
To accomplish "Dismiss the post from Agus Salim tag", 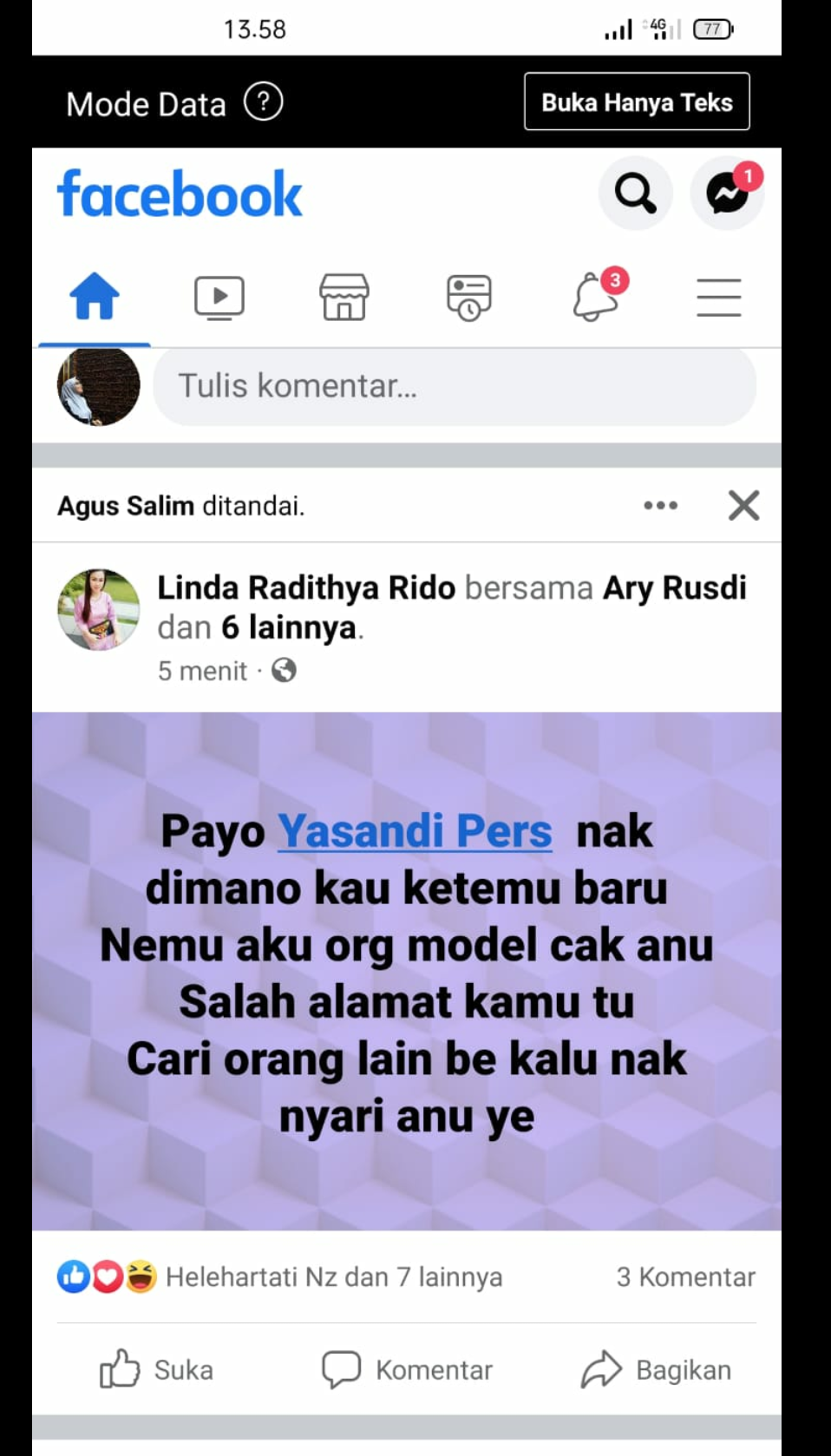I will pos(743,505).
